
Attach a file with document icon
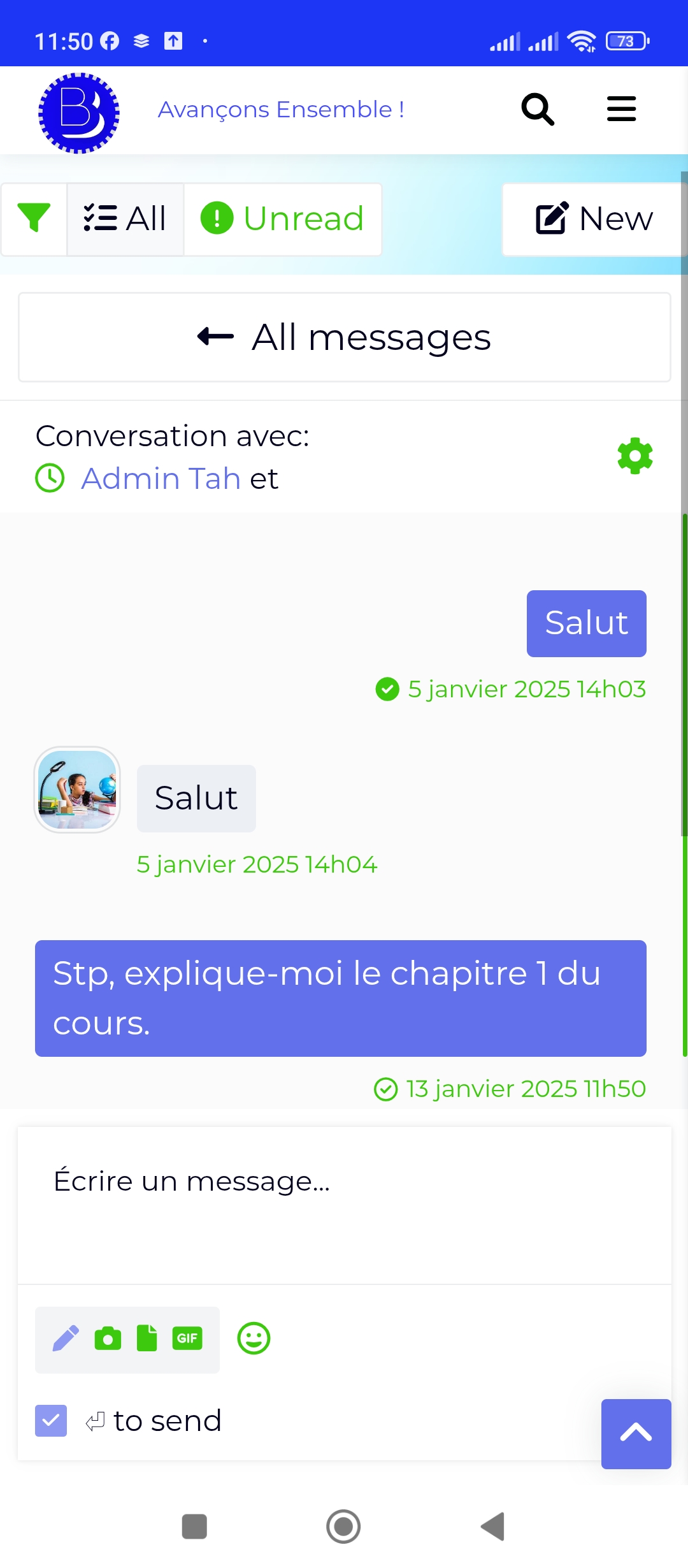(x=147, y=1339)
